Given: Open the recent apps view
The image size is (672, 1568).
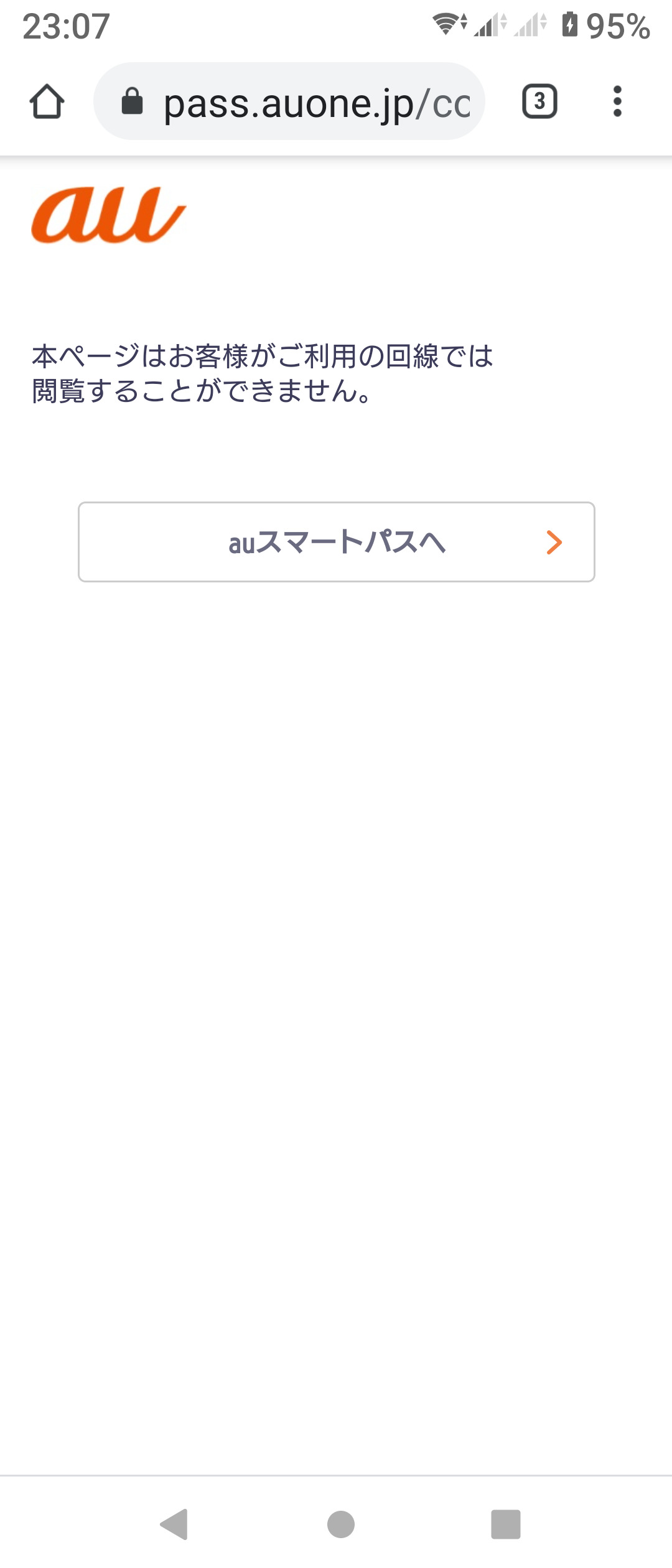Looking at the screenshot, I should [505, 1524].
